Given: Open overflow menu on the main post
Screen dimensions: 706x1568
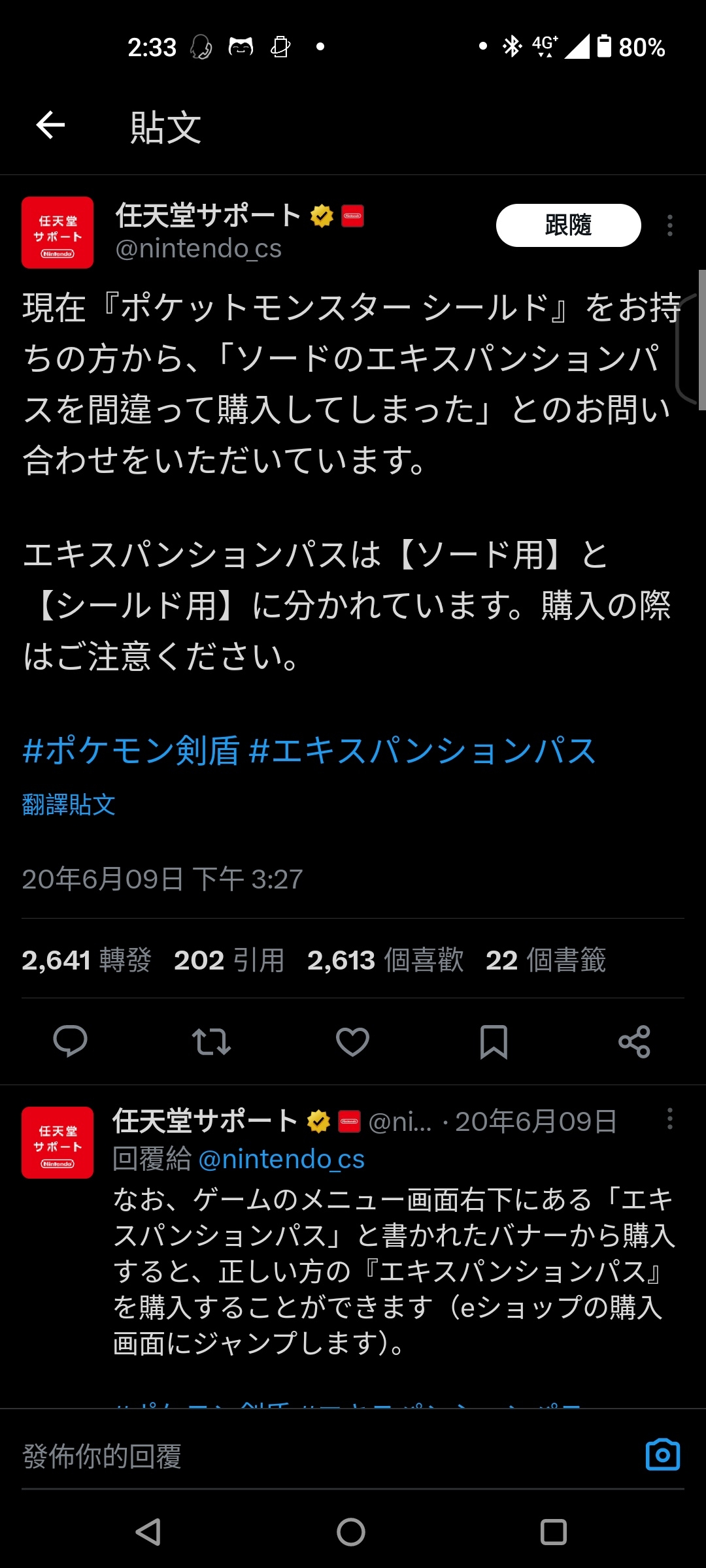Looking at the screenshot, I should (669, 225).
